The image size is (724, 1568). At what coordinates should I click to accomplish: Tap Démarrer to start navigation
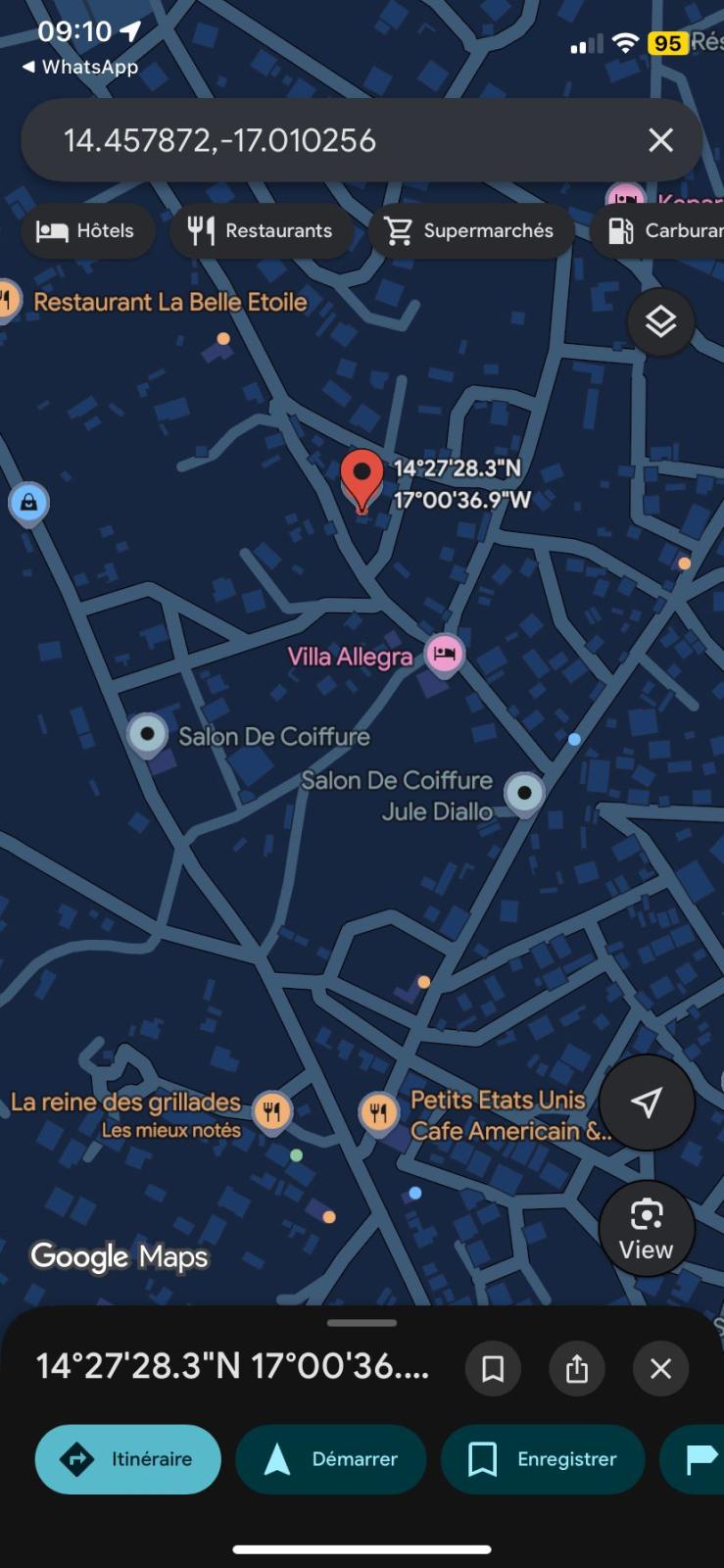pyautogui.click(x=331, y=1459)
